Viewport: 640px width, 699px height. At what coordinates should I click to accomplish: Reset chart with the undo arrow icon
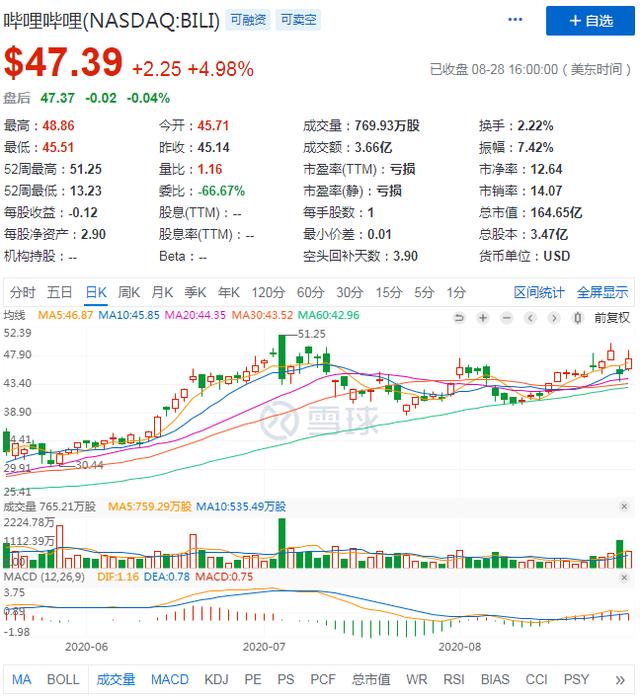pyautogui.click(x=459, y=317)
